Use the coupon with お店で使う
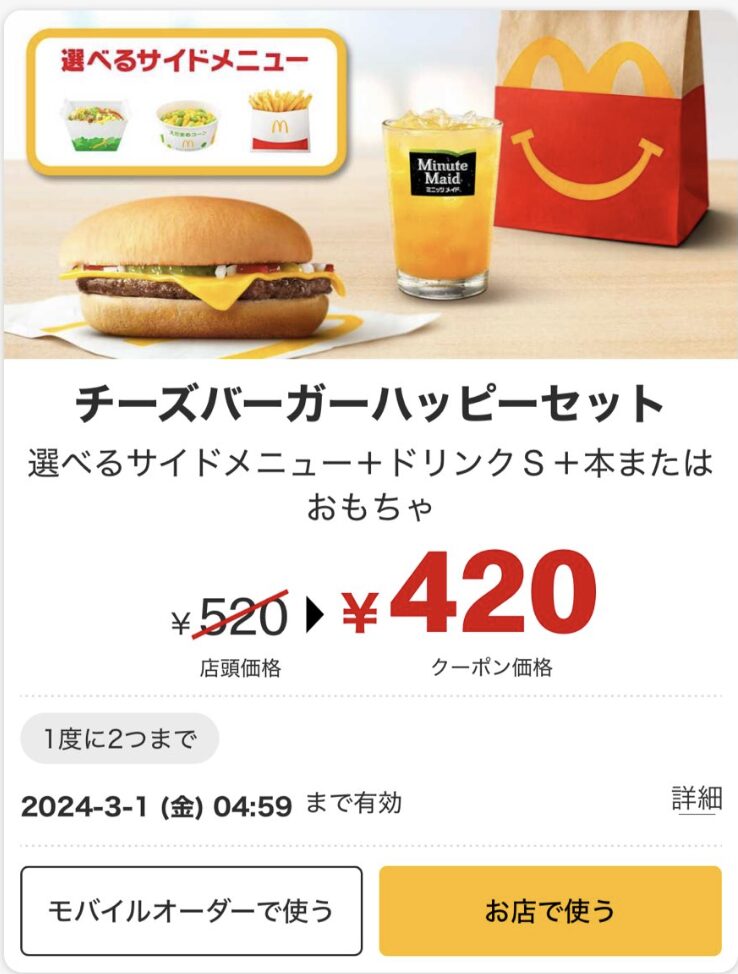The image size is (738, 974). coord(550,911)
